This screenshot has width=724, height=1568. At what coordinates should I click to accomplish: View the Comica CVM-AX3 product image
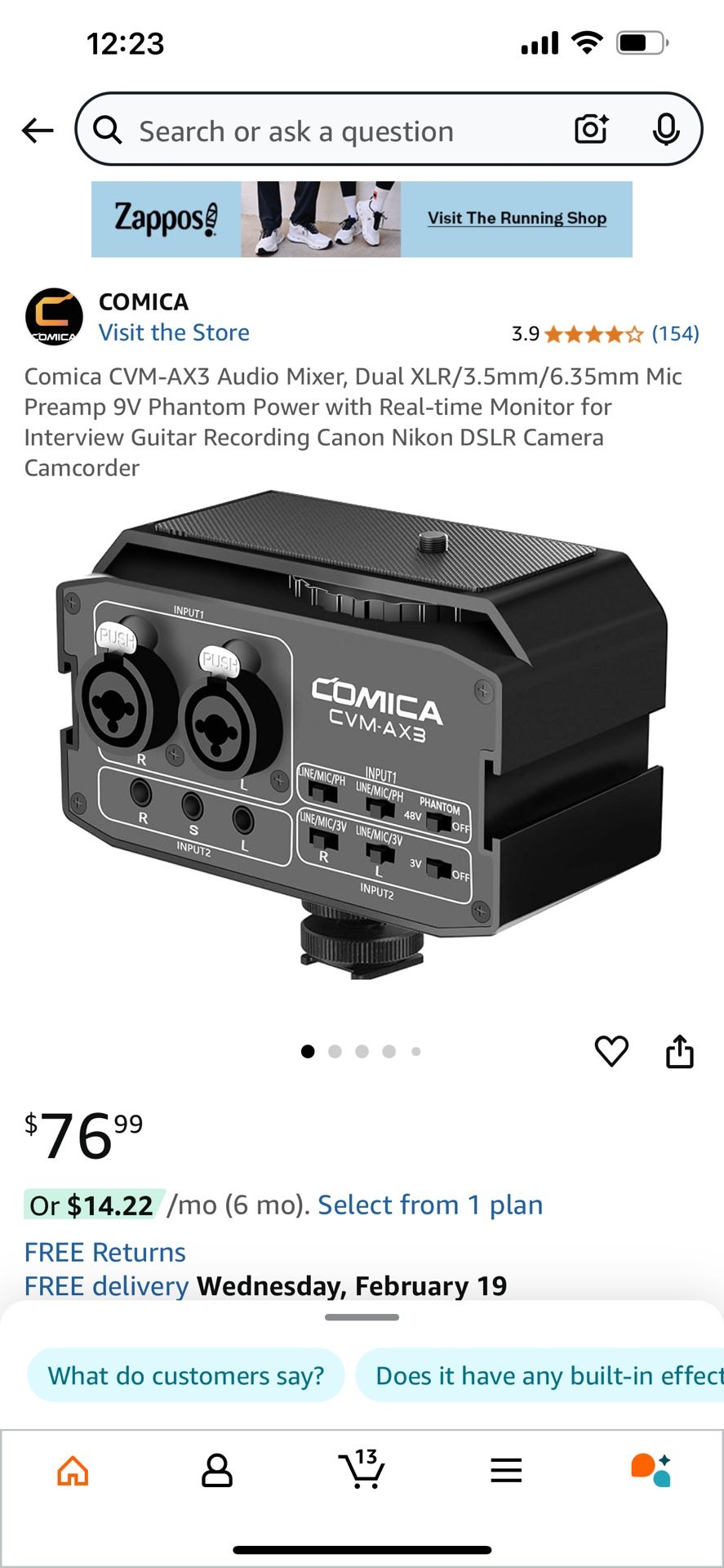point(362,735)
